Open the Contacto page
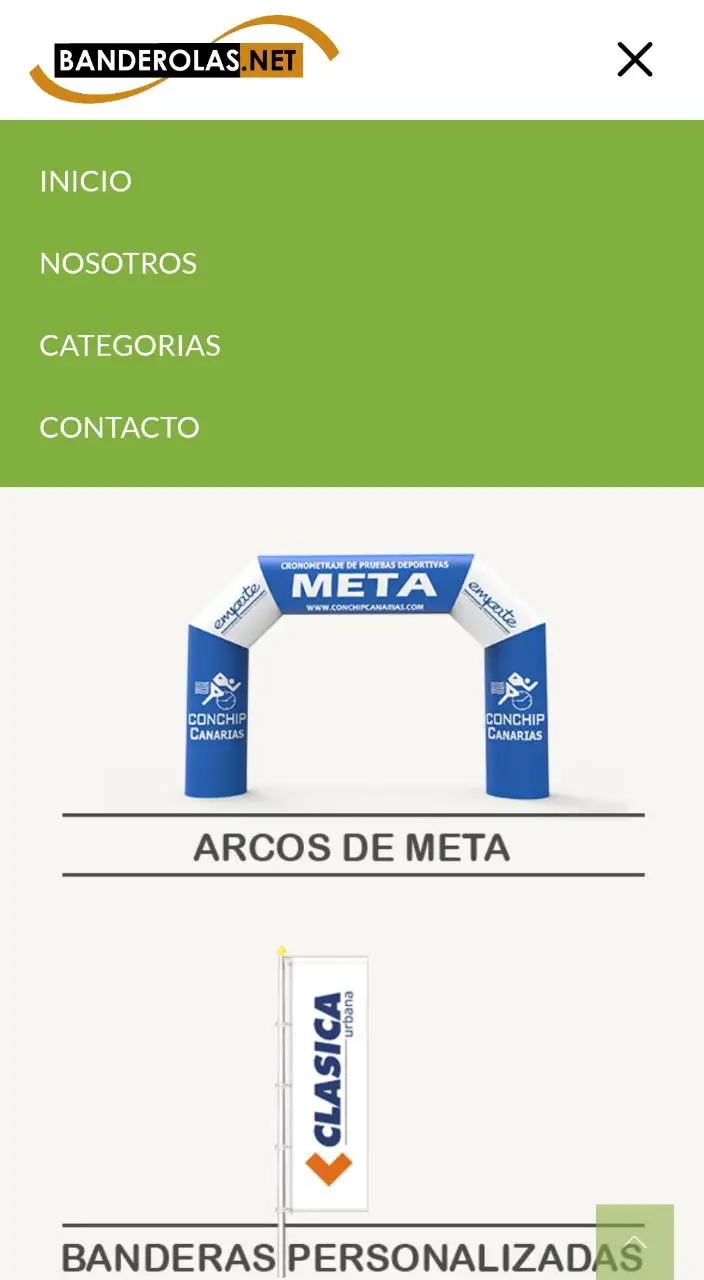The height and width of the screenshot is (1280, 704). coord(119,427)
